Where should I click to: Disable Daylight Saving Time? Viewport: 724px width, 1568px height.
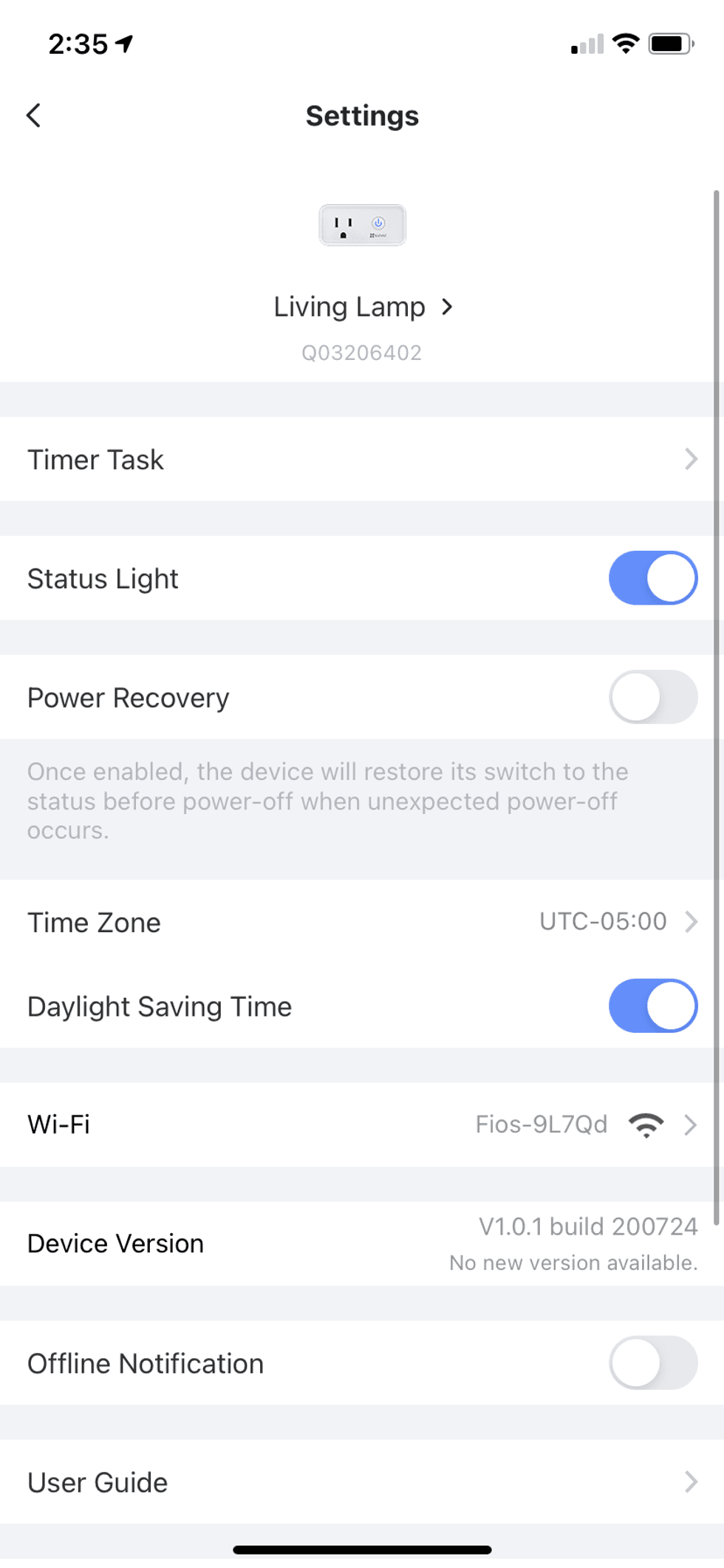[652, 1005]
